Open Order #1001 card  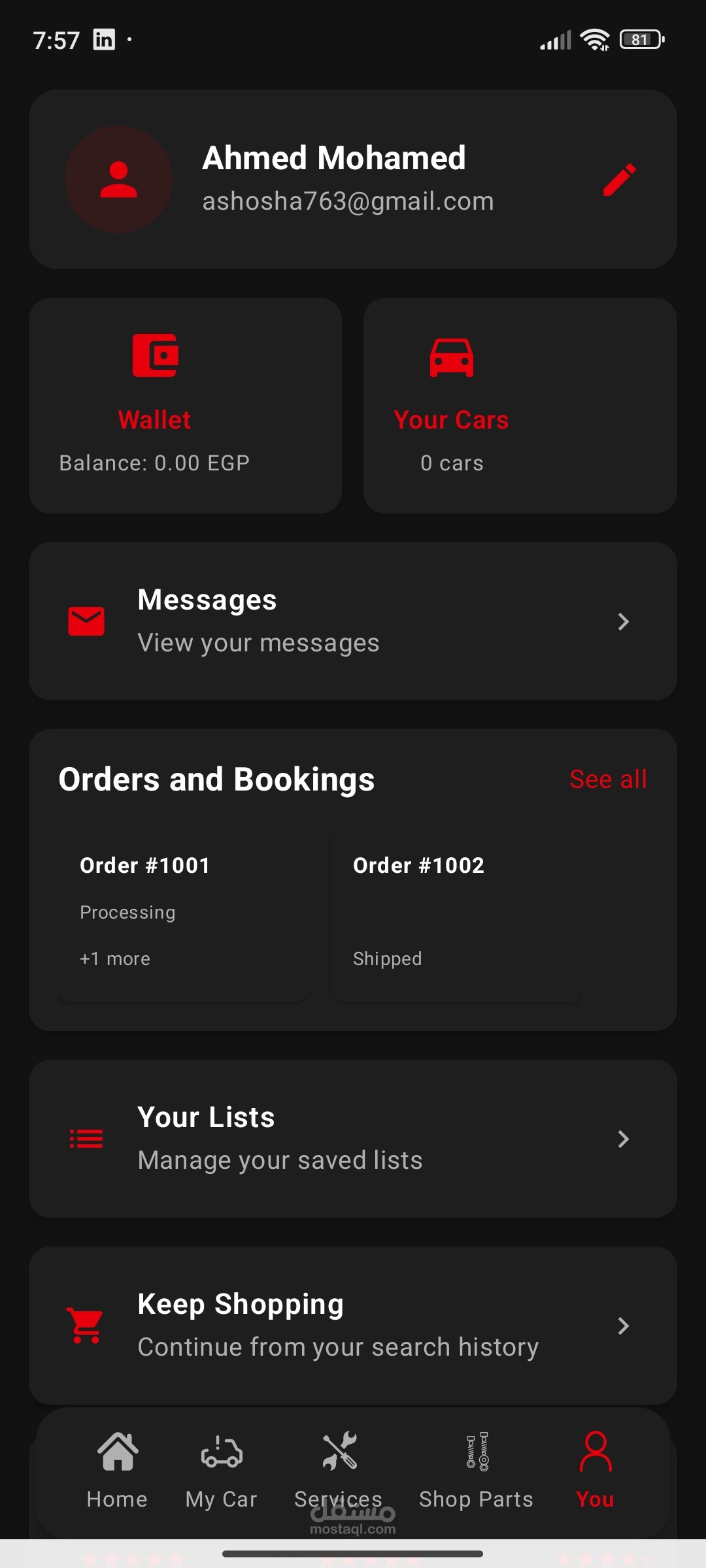183,913
